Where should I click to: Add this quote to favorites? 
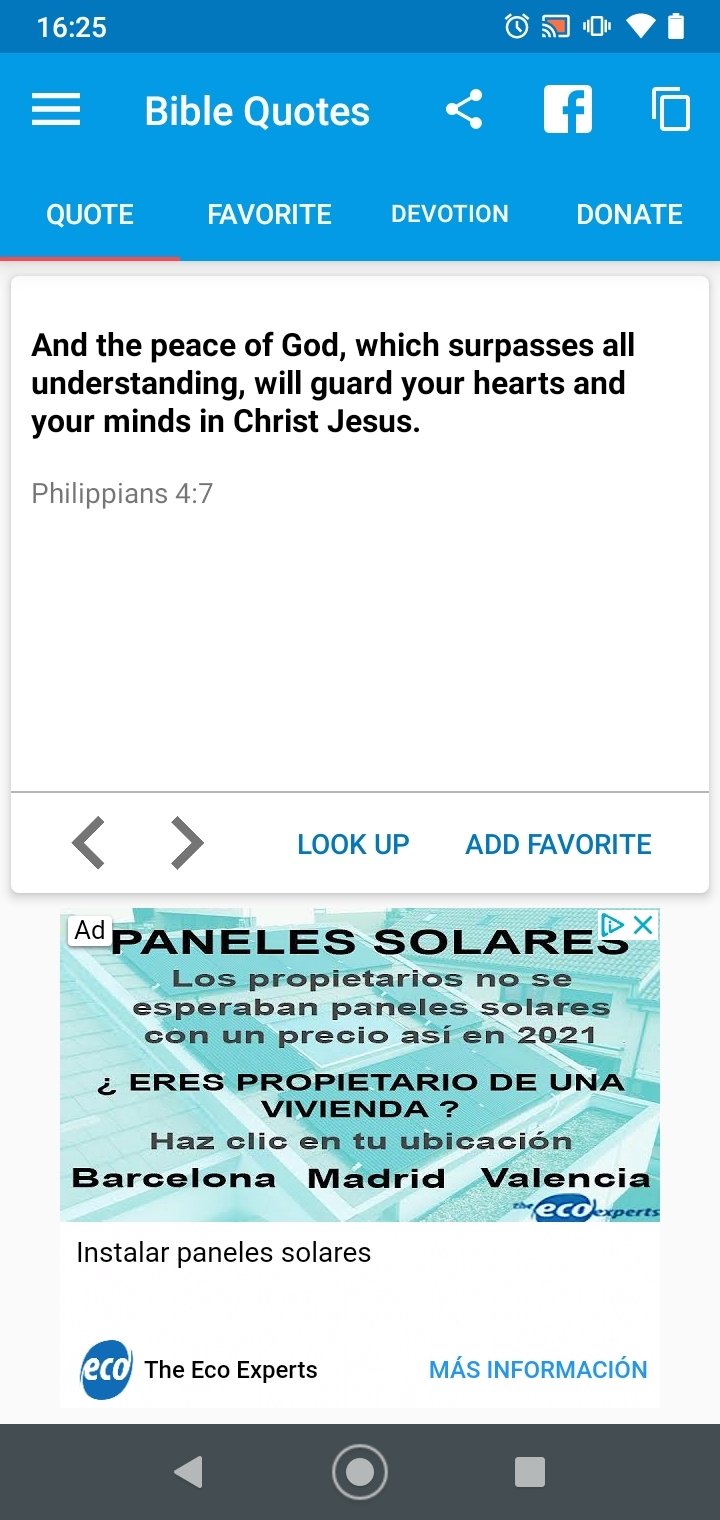tap(558, 844)
